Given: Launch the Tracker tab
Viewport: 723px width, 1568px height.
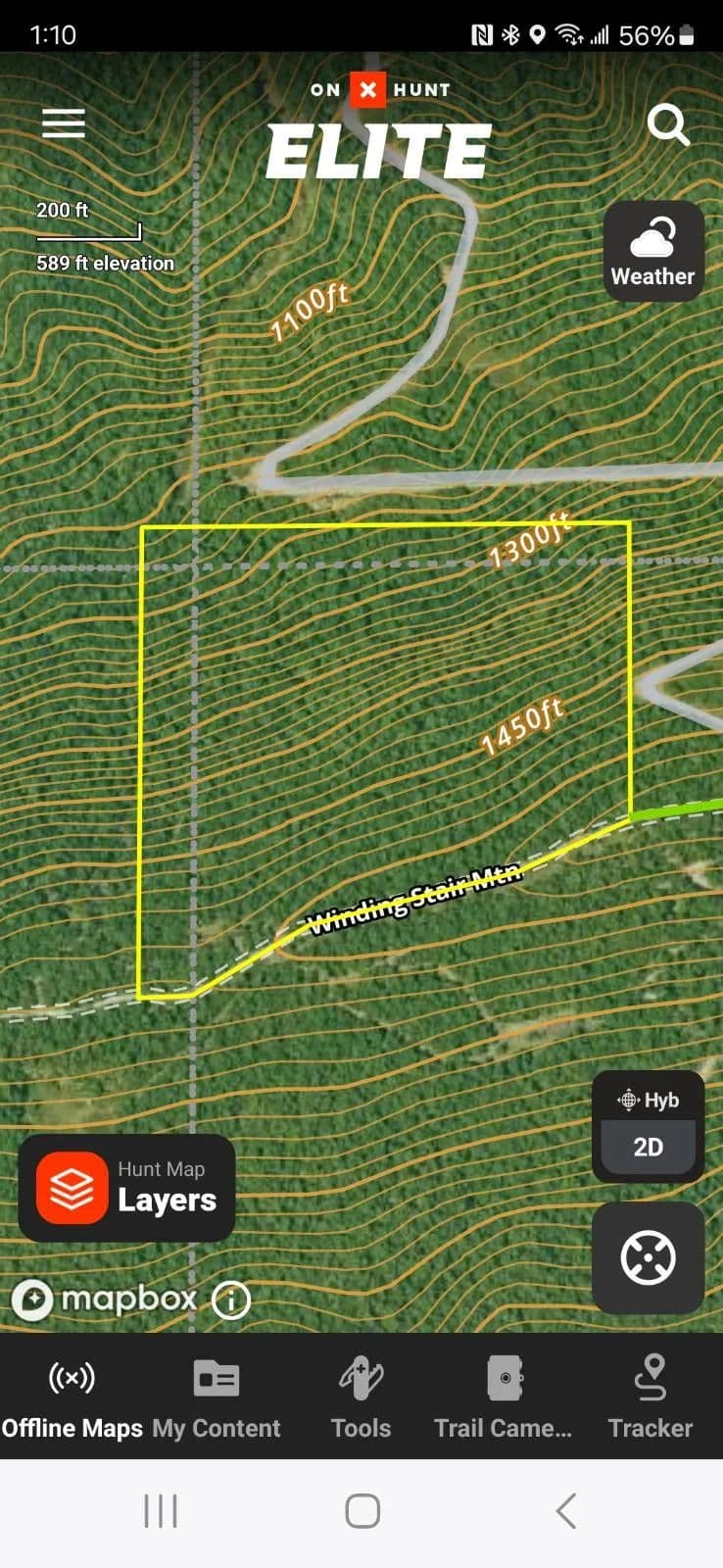Looking at the screenshot, I should click(x=650, y=1397).
